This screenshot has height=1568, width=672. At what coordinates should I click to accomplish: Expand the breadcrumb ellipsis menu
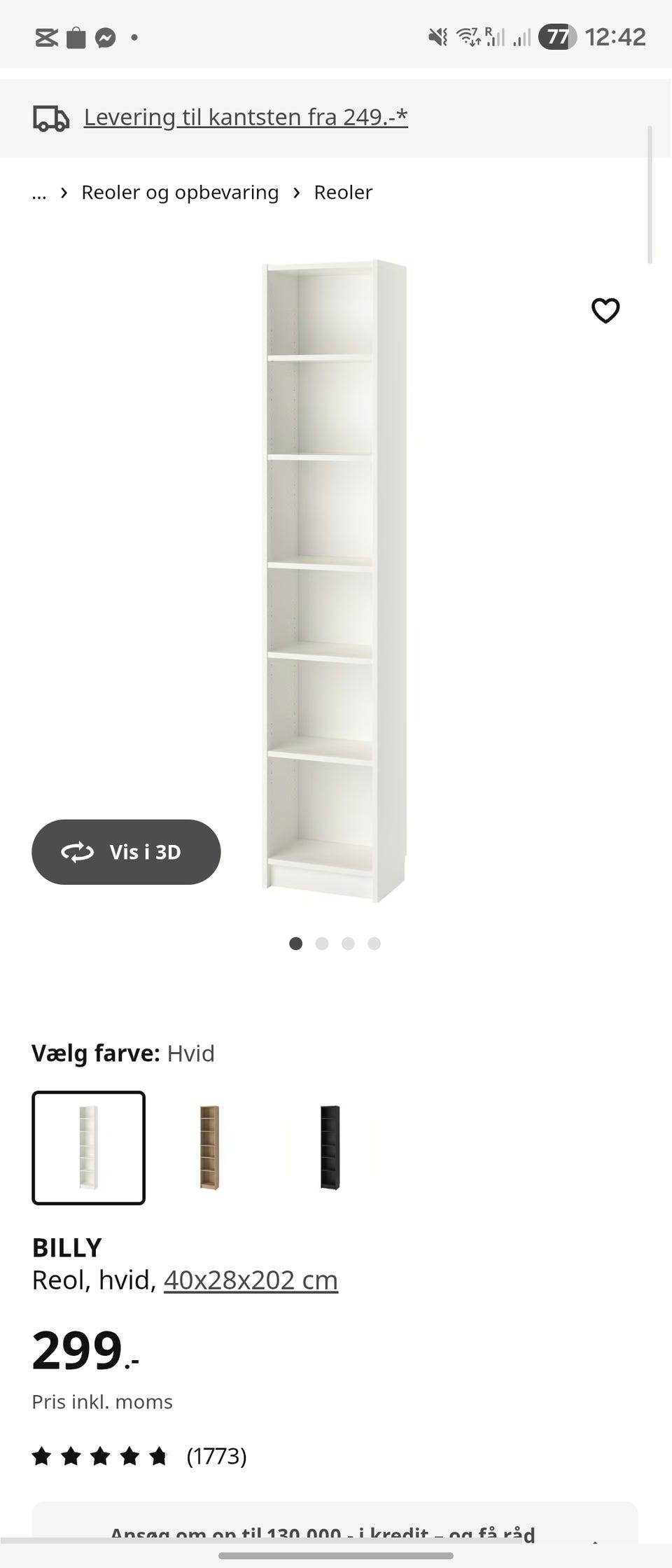[x=39, y=192]
